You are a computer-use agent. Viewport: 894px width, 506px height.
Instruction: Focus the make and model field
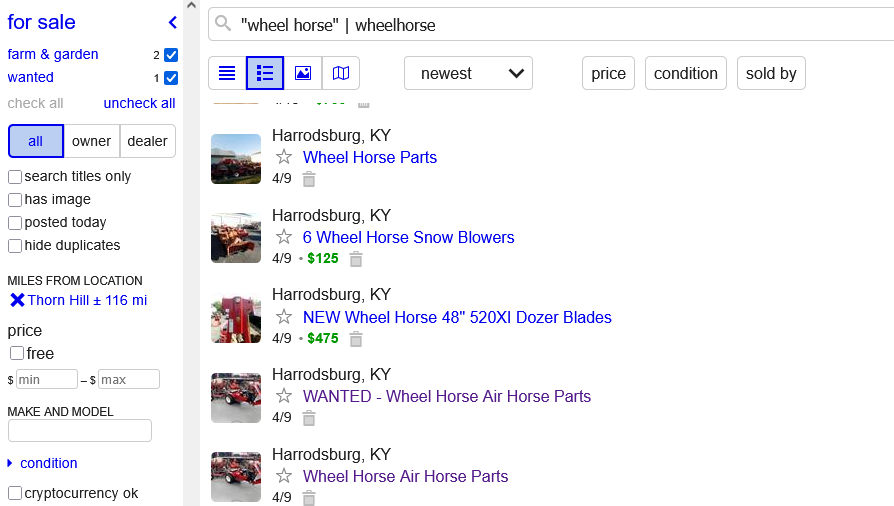point(80,431)
